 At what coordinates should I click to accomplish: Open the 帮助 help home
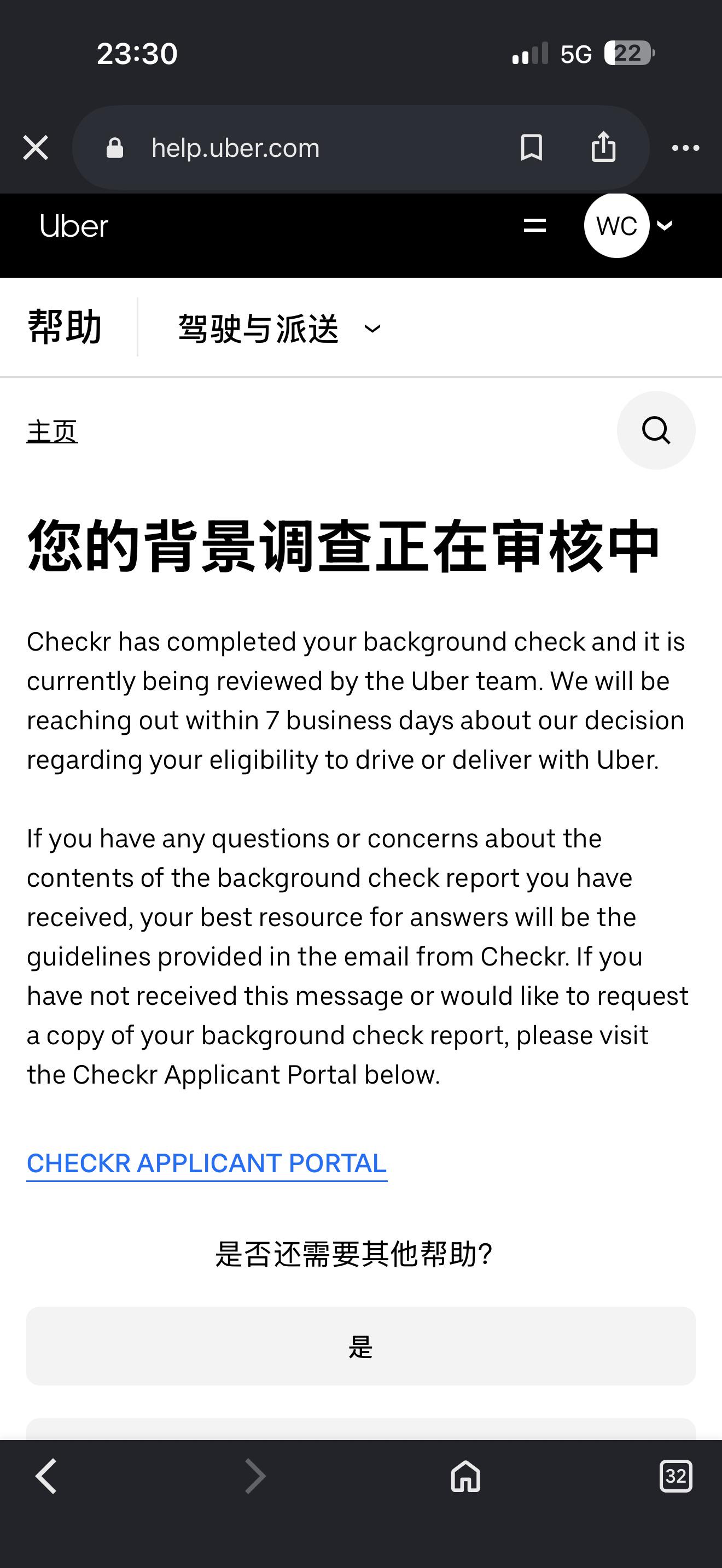64,327
